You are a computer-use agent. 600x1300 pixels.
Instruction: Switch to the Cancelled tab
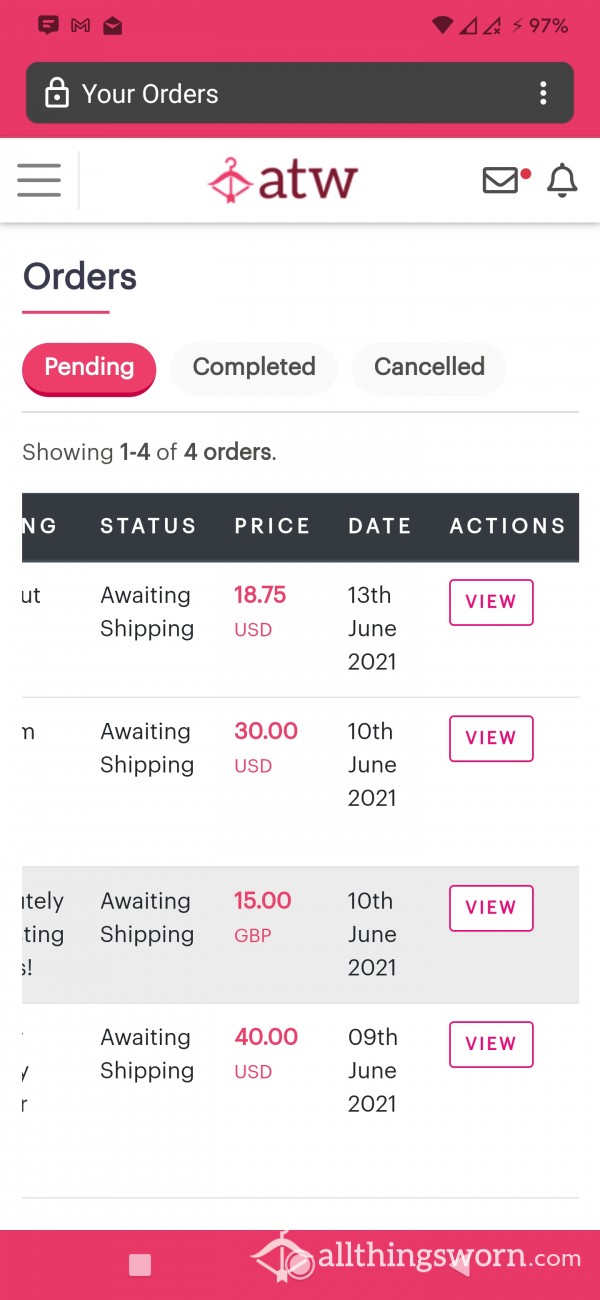click(429, 368)
